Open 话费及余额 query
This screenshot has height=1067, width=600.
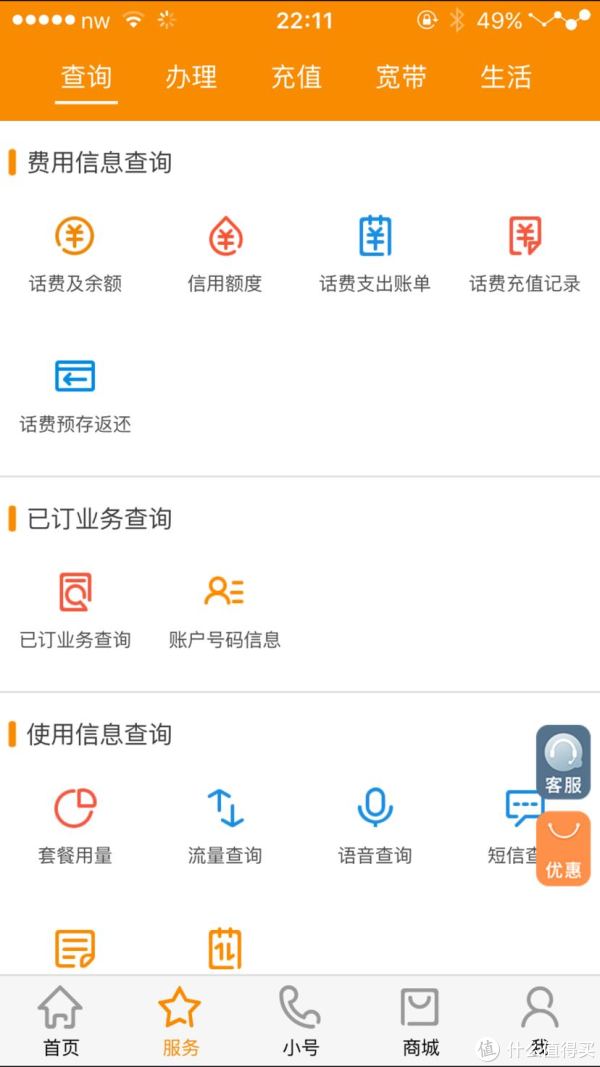click(75, 255)
